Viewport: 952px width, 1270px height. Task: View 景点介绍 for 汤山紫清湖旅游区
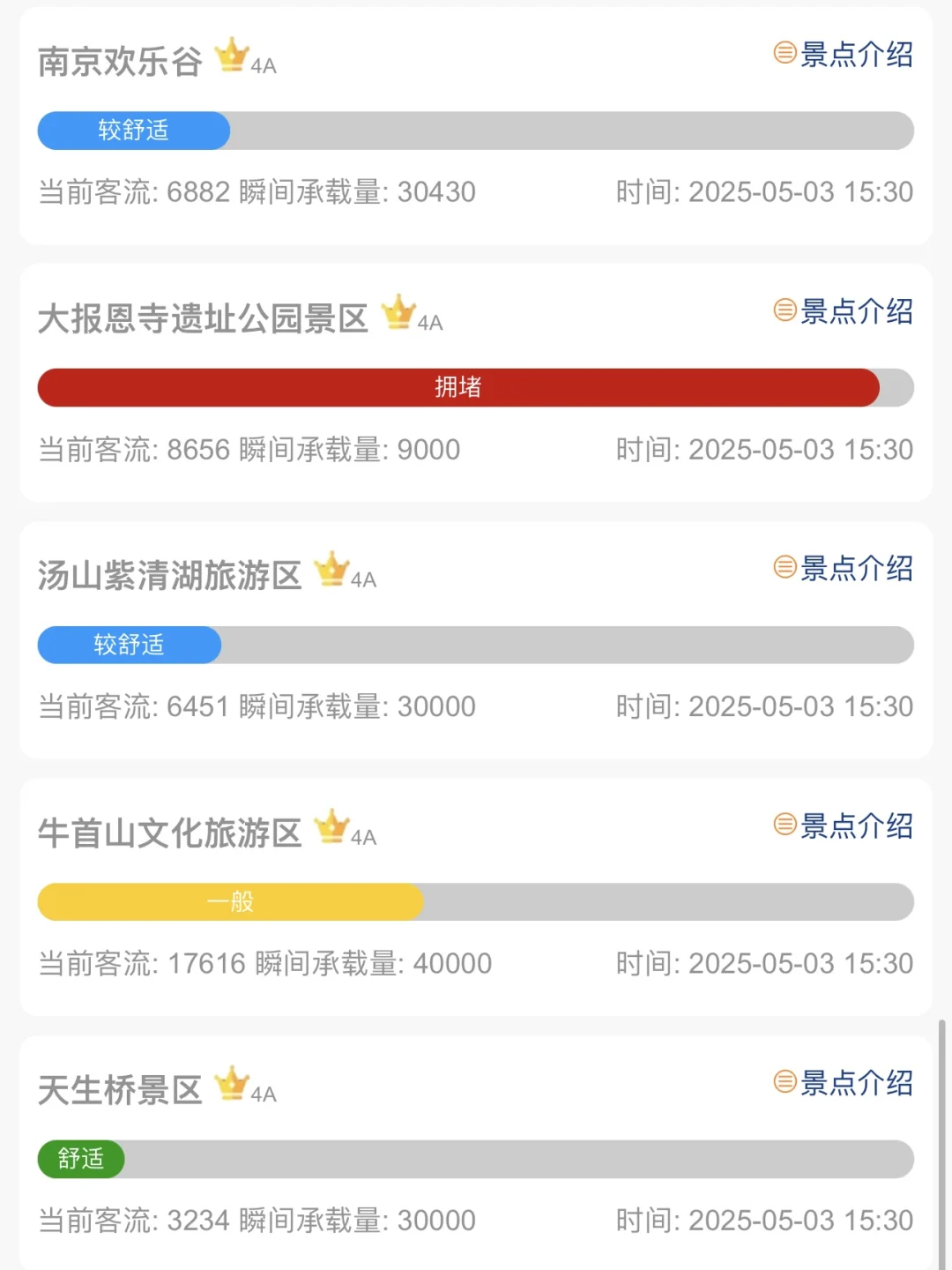pos(844,568)
